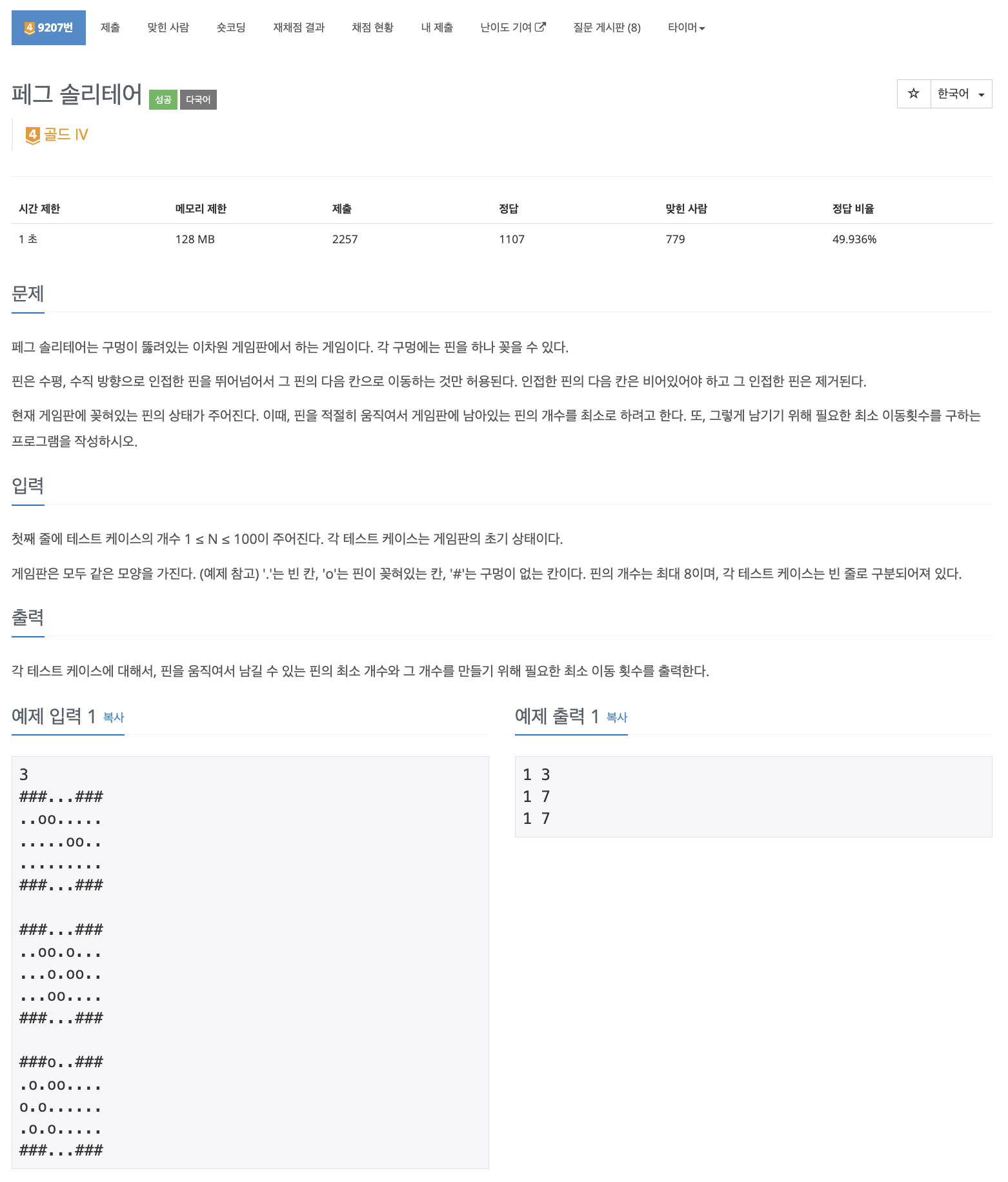Copy 예제 출력 1 using 복사 link
Image resolution: width=1008 pixels, height=1182 pixels.
pos(615,718)
